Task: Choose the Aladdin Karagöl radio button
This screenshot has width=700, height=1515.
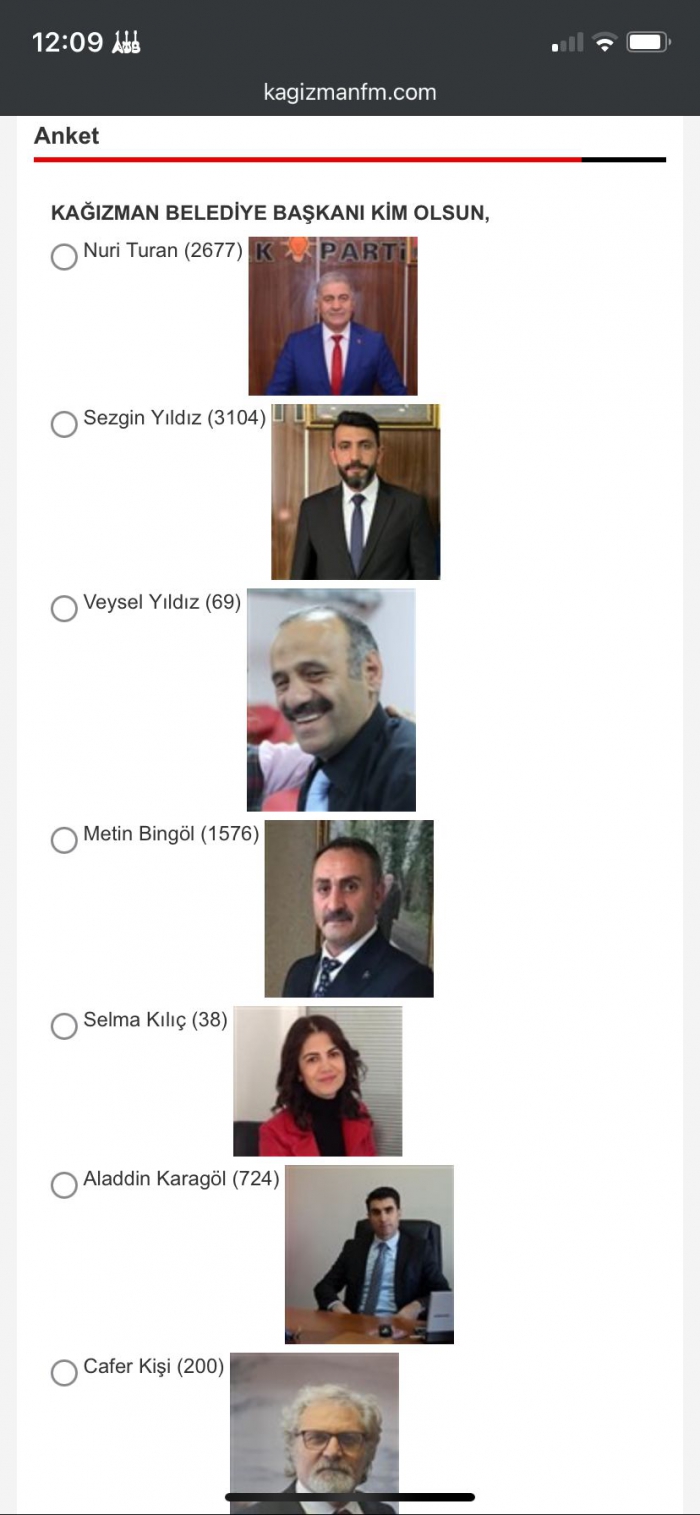Action: tap(64, 1185)
